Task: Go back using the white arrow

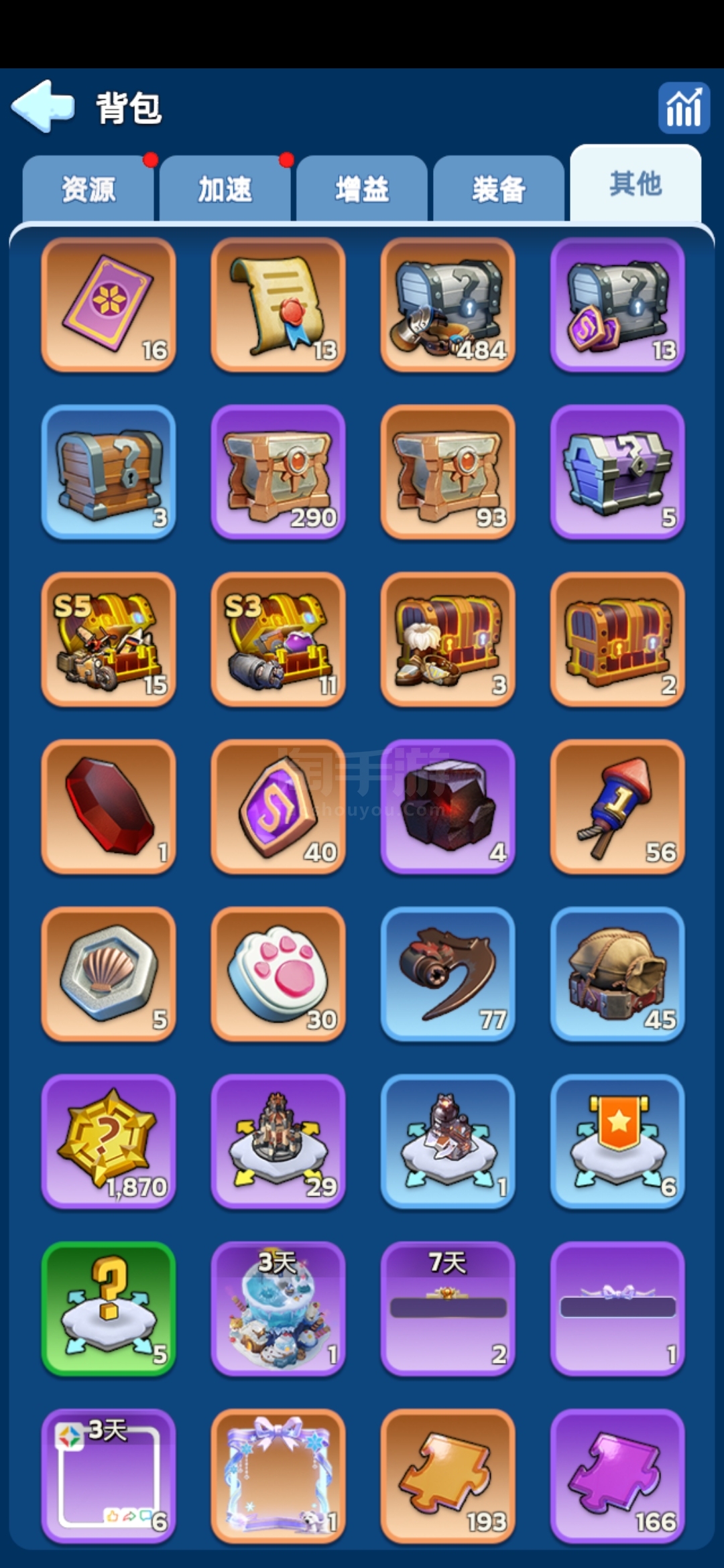Action: pyautogui.click(x=43, y=106)
